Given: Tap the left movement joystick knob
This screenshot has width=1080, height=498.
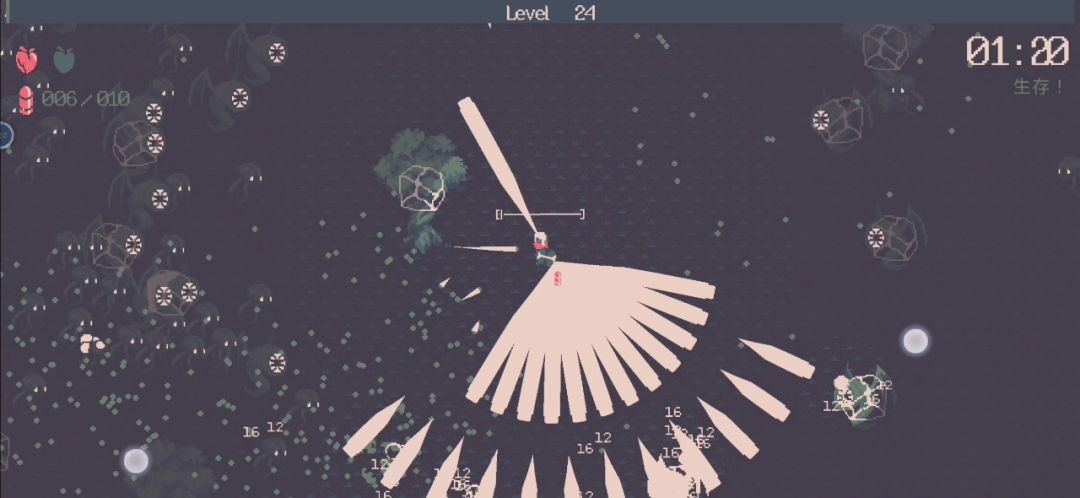Looking at the screenshot, I should coord(136,460).
